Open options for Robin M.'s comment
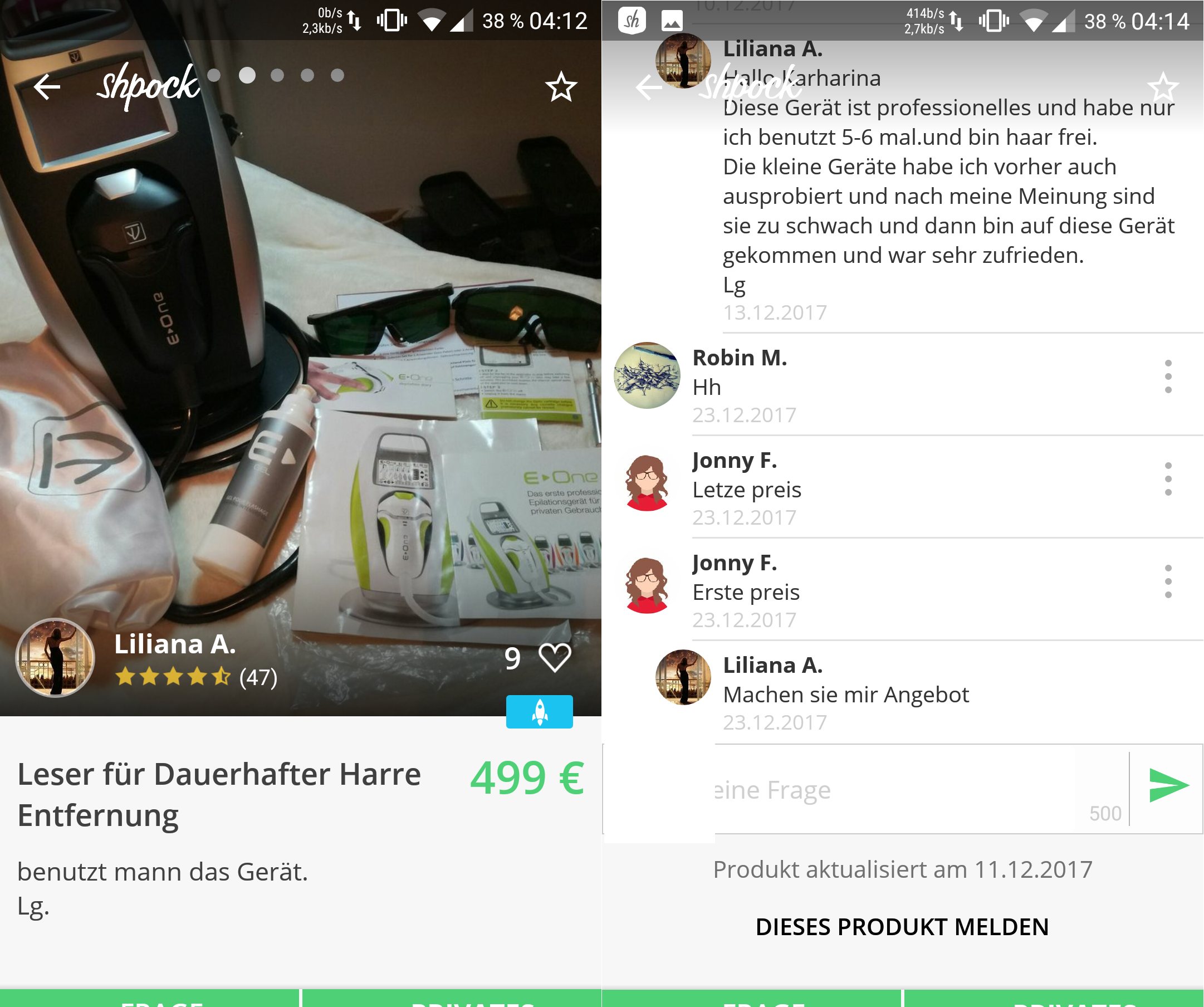This screenshot has height=1007, width=1204. pyautogui.click(x=1168, y=377)
